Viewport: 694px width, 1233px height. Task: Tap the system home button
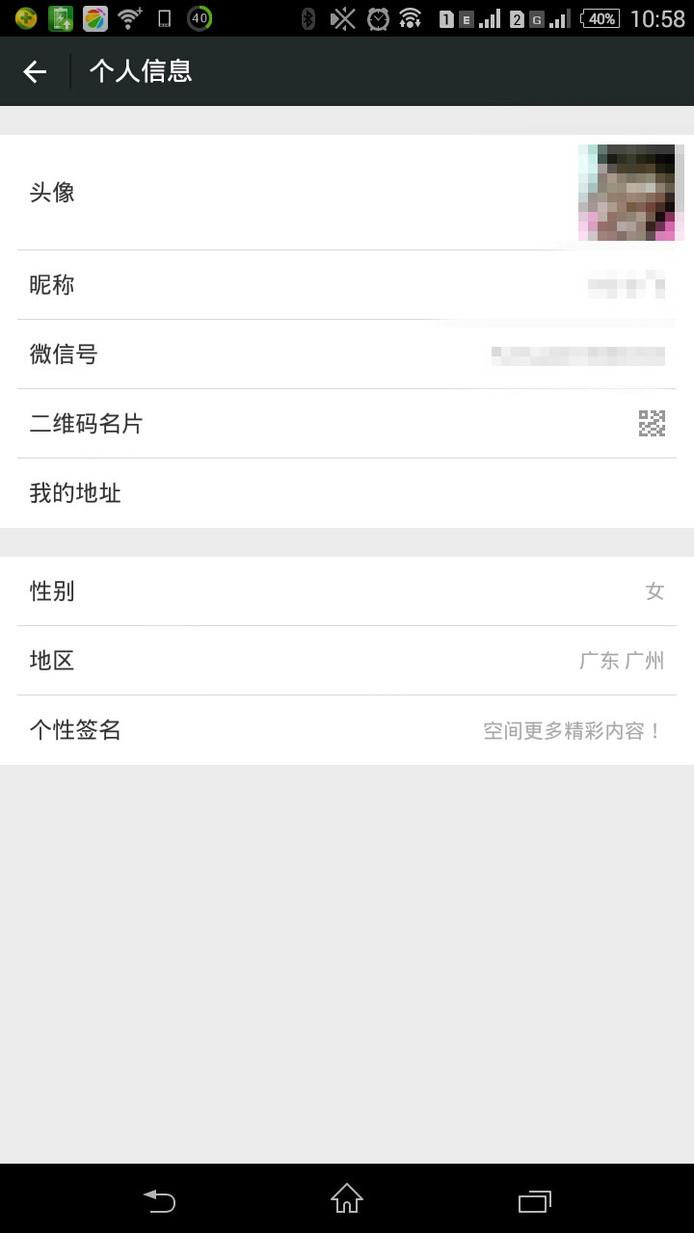(347, 1198)
